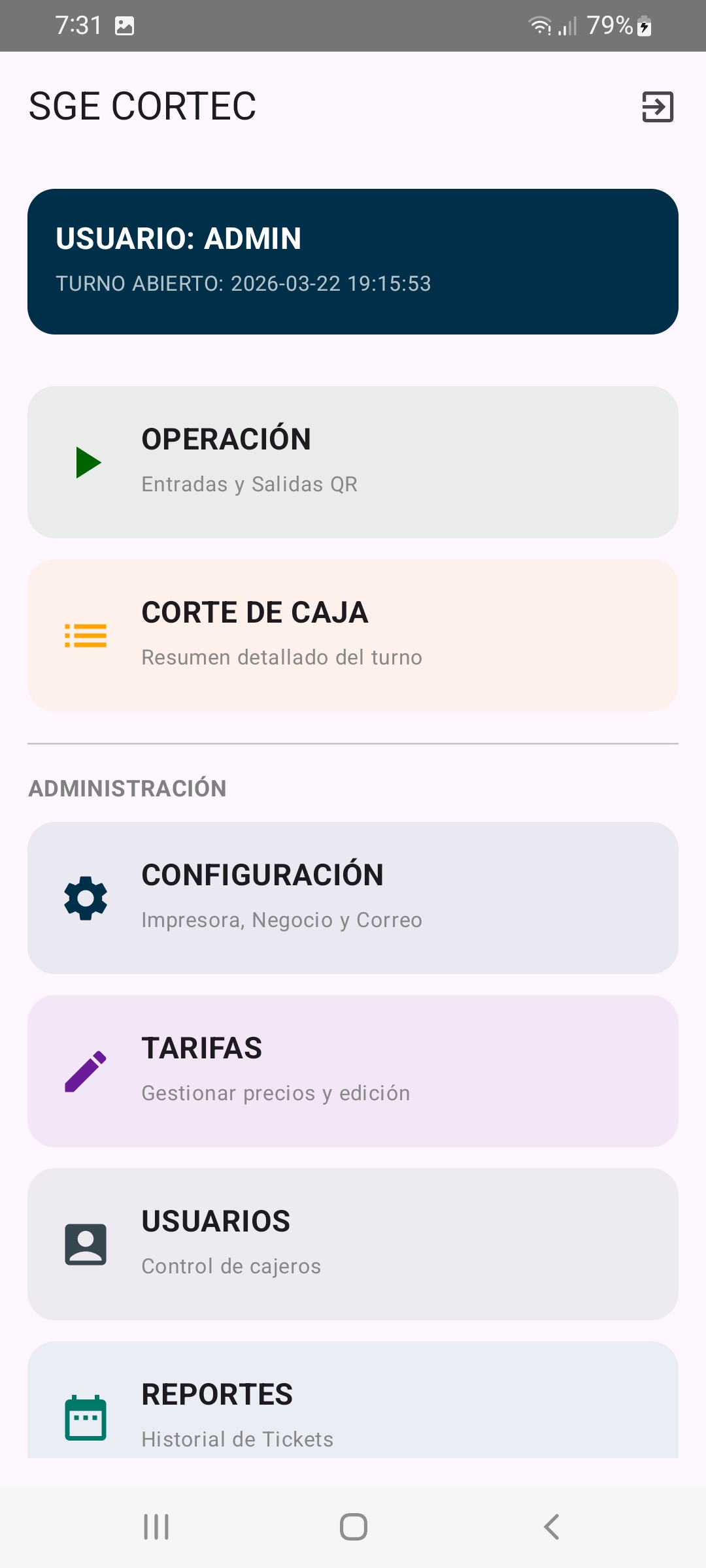Open the Operación Entradas y Salidas QR card
Image resolution: width=706 pixels, height=1568 pixels.
(353, 460)
